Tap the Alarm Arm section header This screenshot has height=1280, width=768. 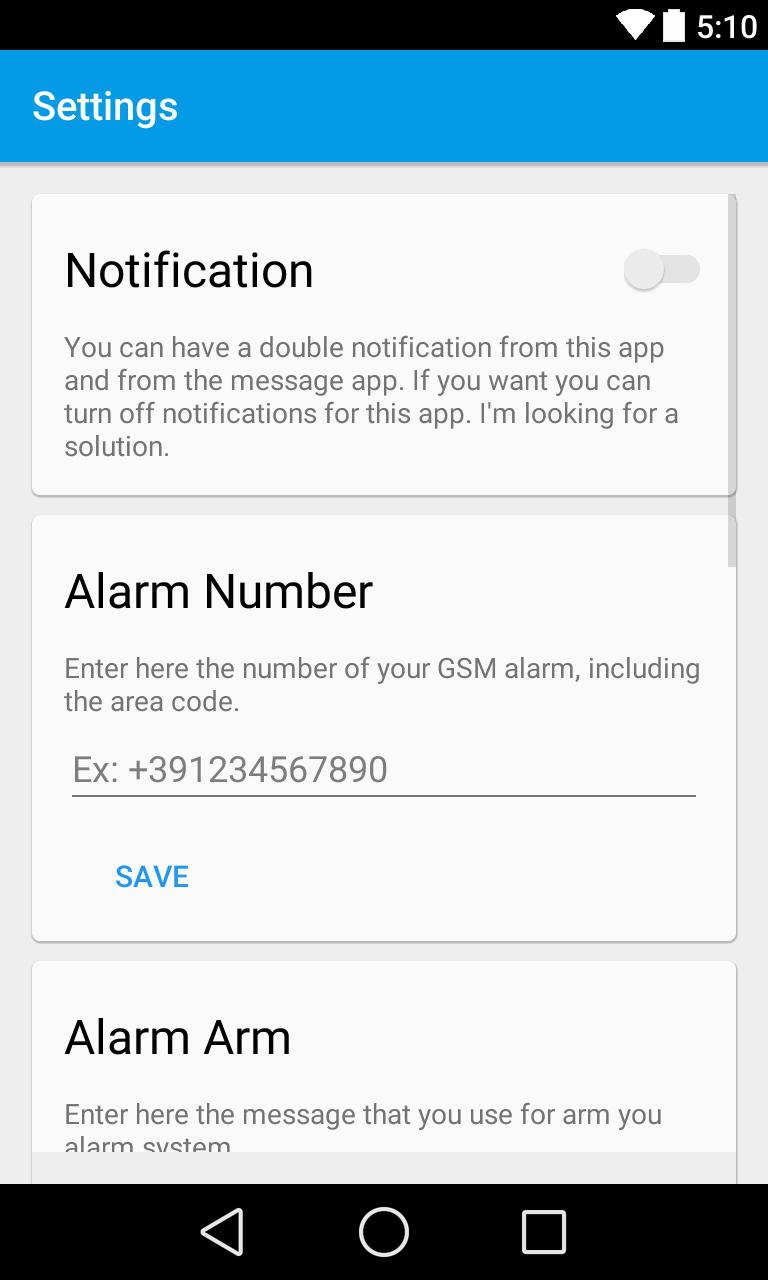[x=177, y=1037]
